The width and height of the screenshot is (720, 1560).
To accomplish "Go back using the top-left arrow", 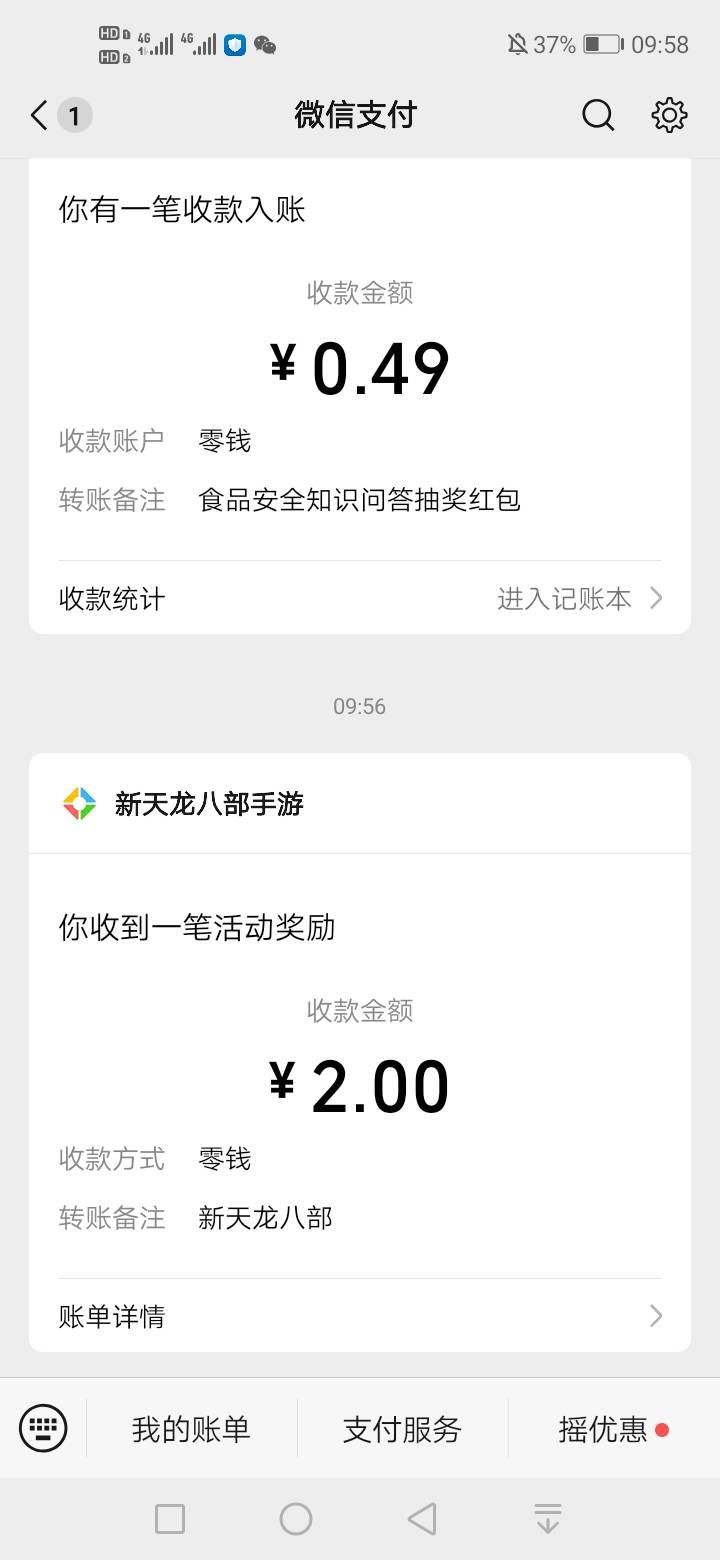I will (39, 116).
